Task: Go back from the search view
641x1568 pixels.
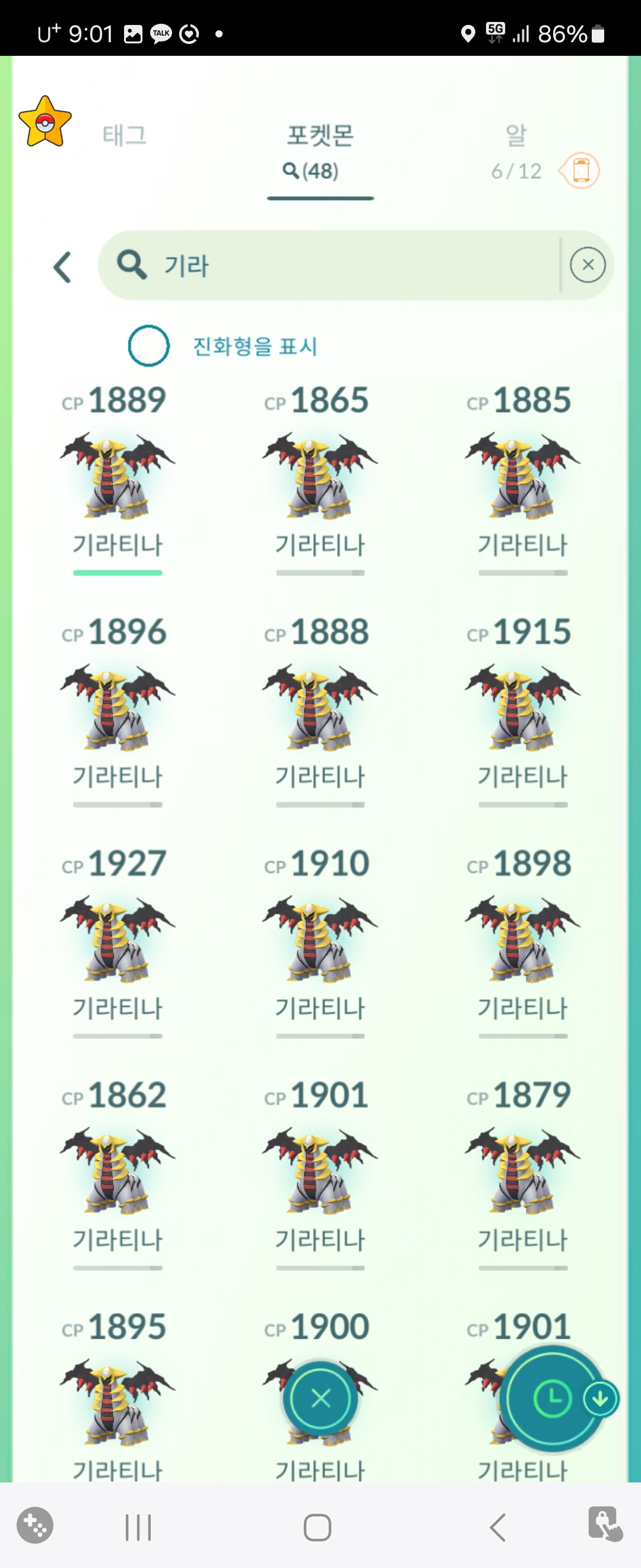Action: 63,267
